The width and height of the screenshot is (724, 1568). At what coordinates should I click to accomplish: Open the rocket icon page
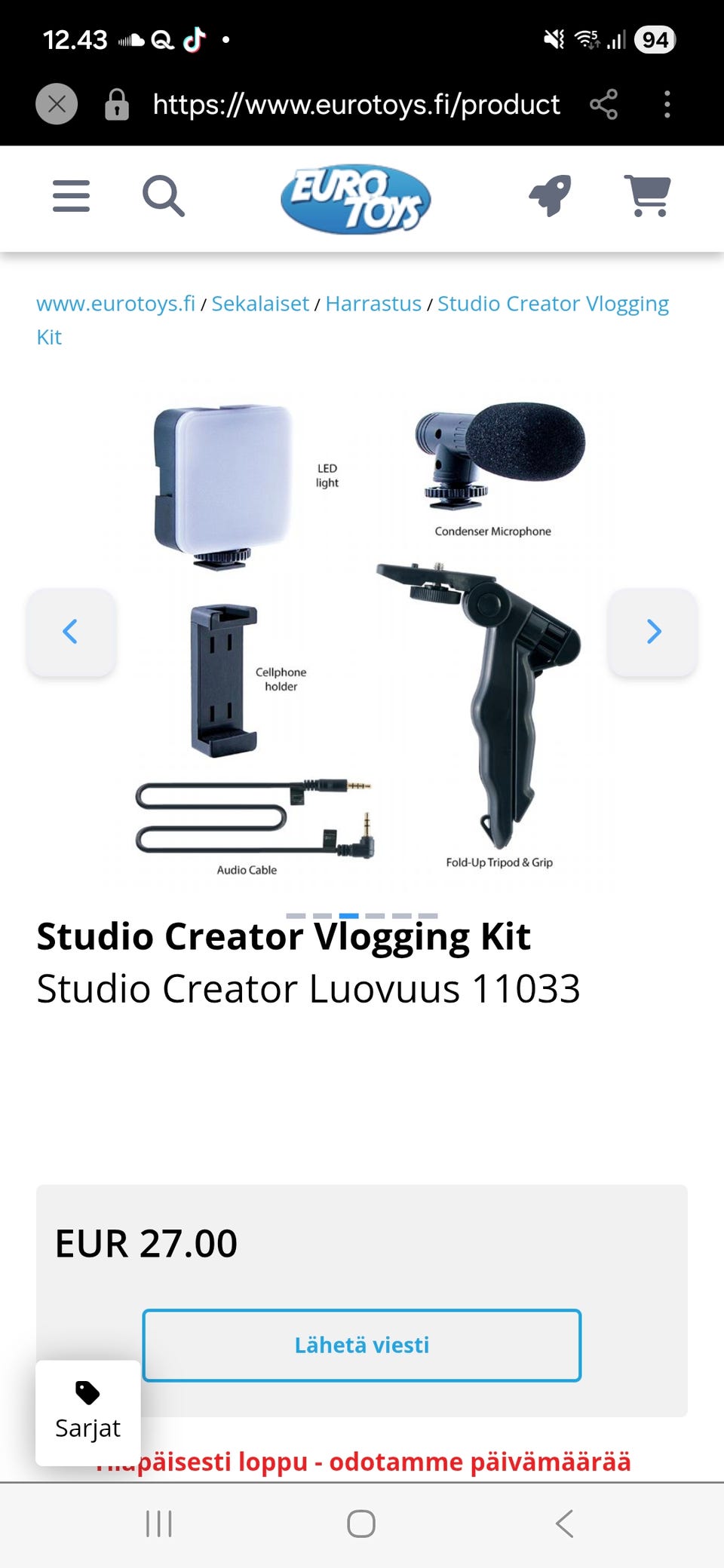tap(551, 196)
